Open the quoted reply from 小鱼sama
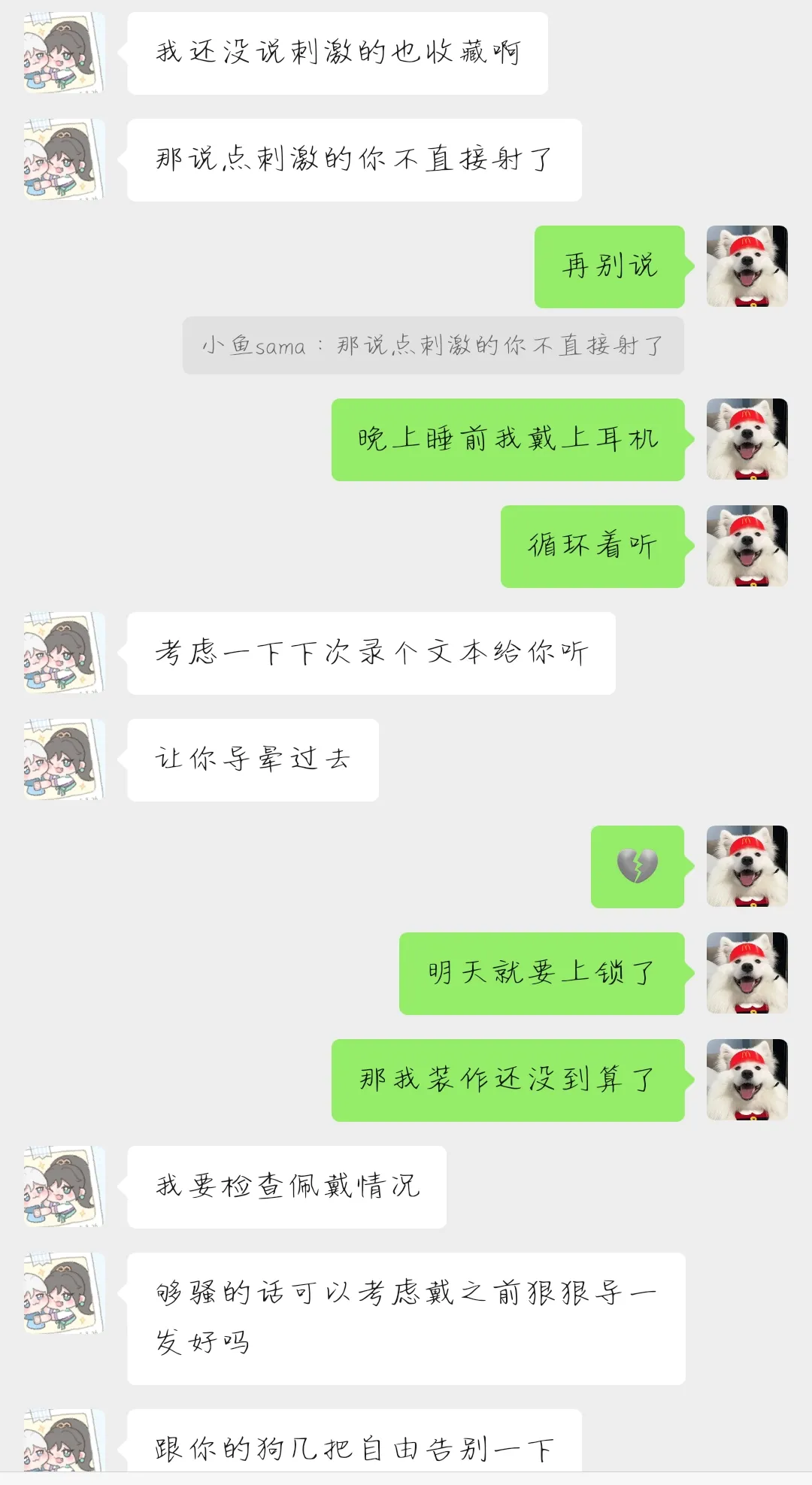Image resolution: width=812 pixels, height=1485 pixels. 433,346
